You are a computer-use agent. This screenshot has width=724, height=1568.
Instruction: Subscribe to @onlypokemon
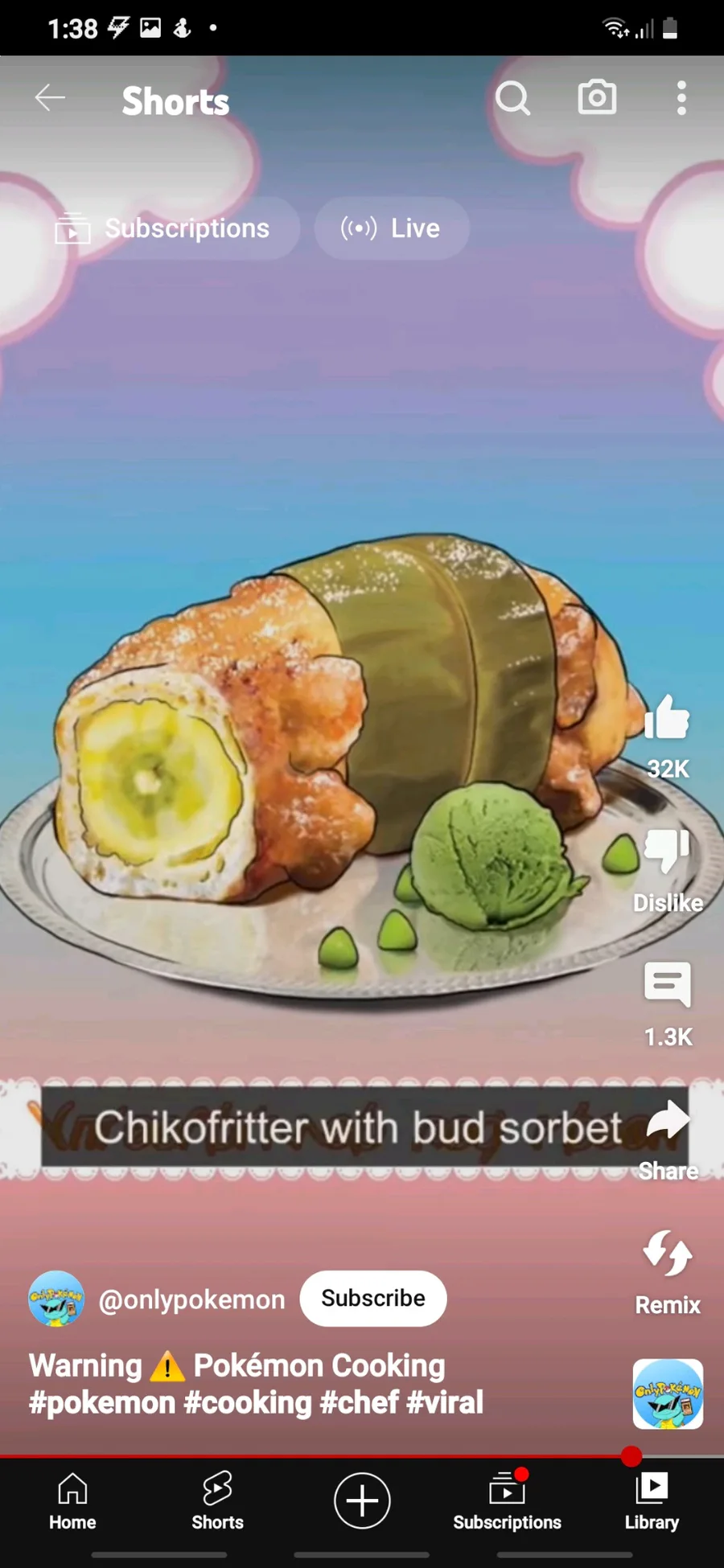coord(373,1299)
